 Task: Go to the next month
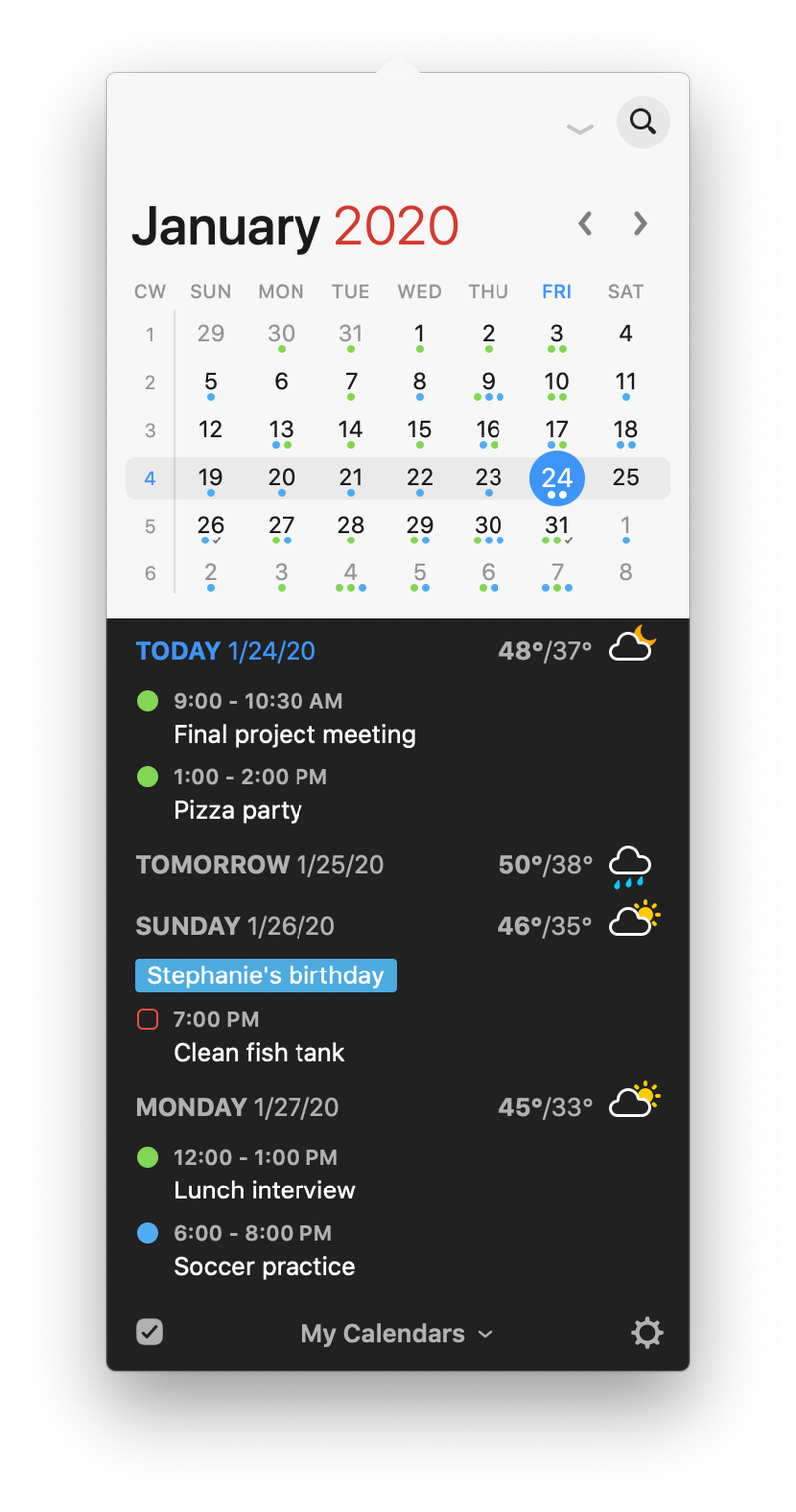point(640,224)
